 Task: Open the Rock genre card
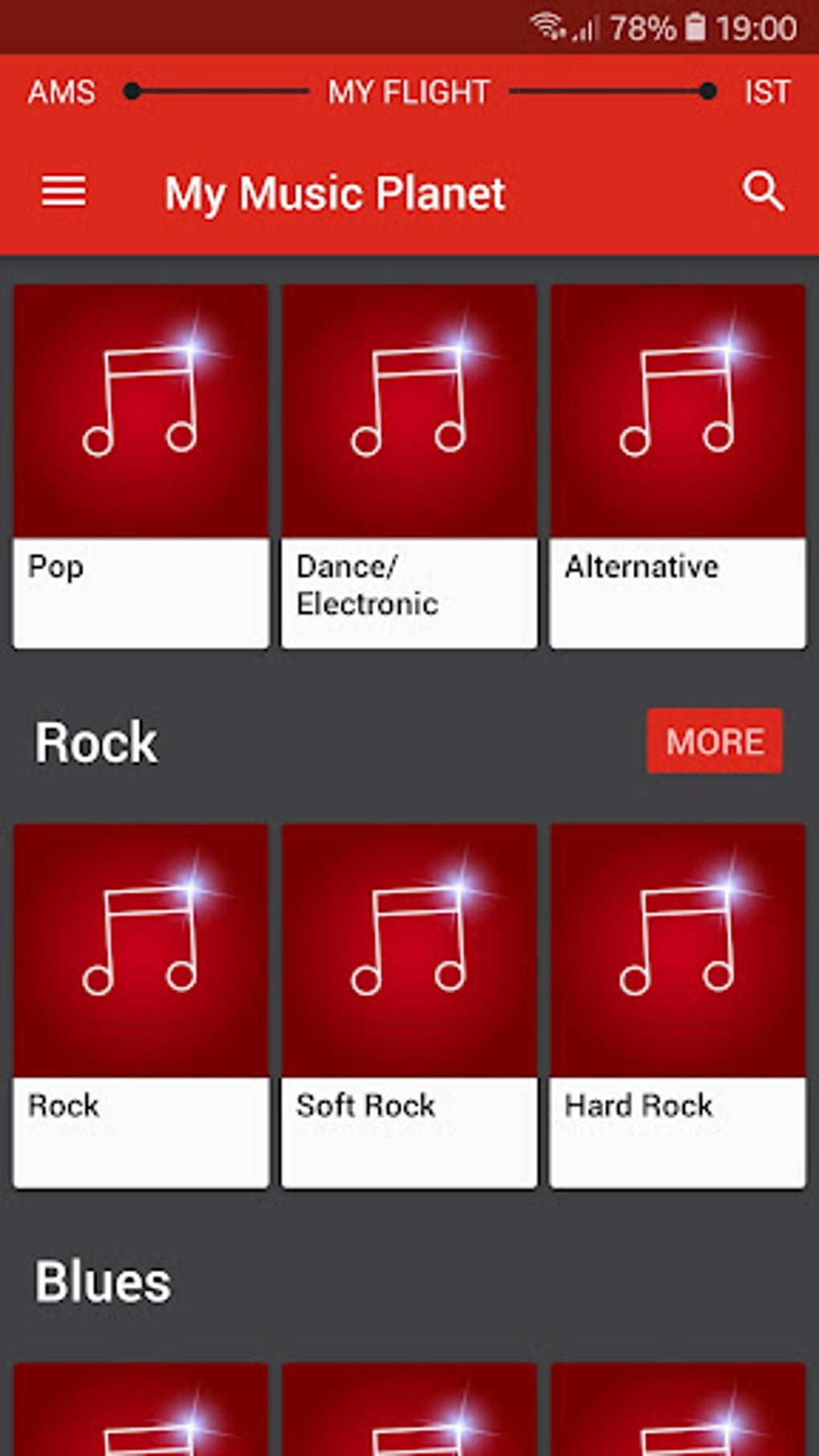coord(141,1005)
